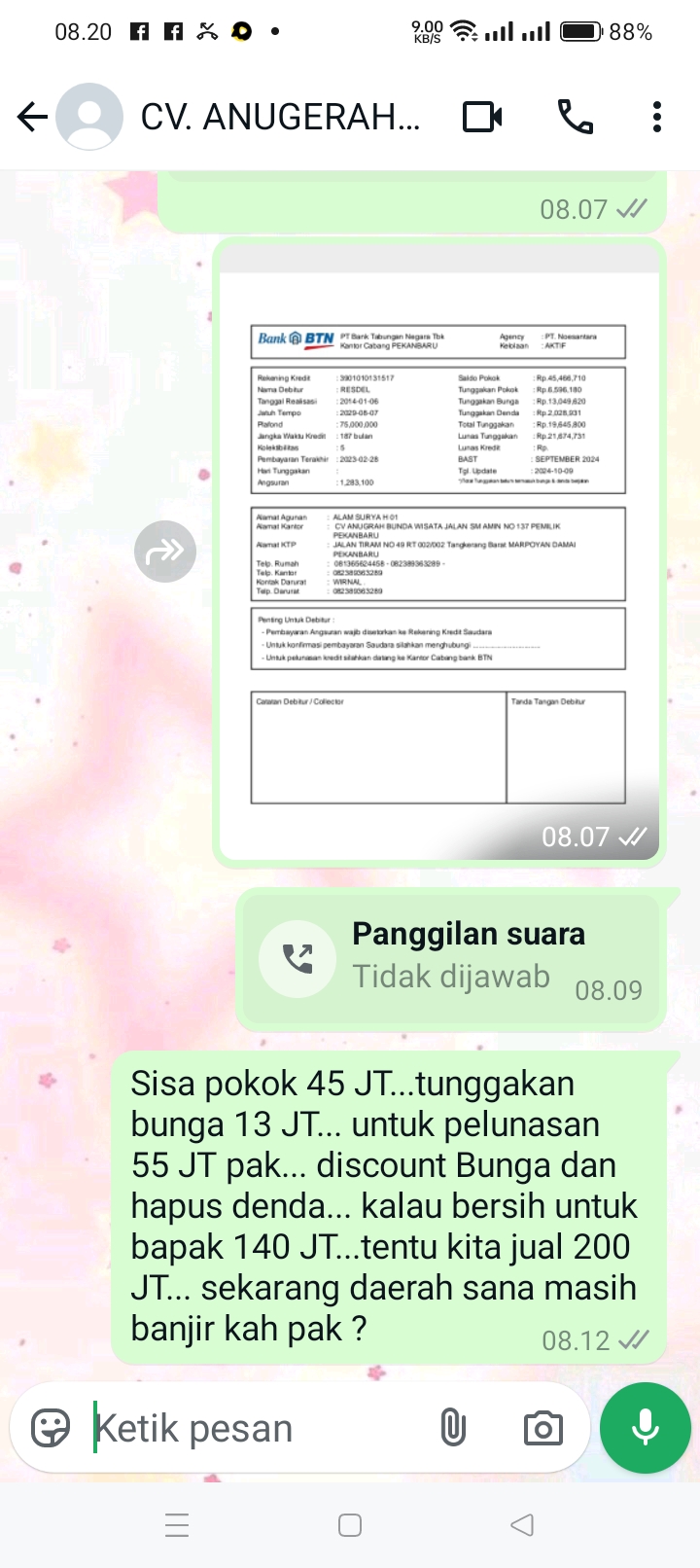Attach a file with the paperclip
This screenshot has width=700, height=1568.
[453, 1428]
